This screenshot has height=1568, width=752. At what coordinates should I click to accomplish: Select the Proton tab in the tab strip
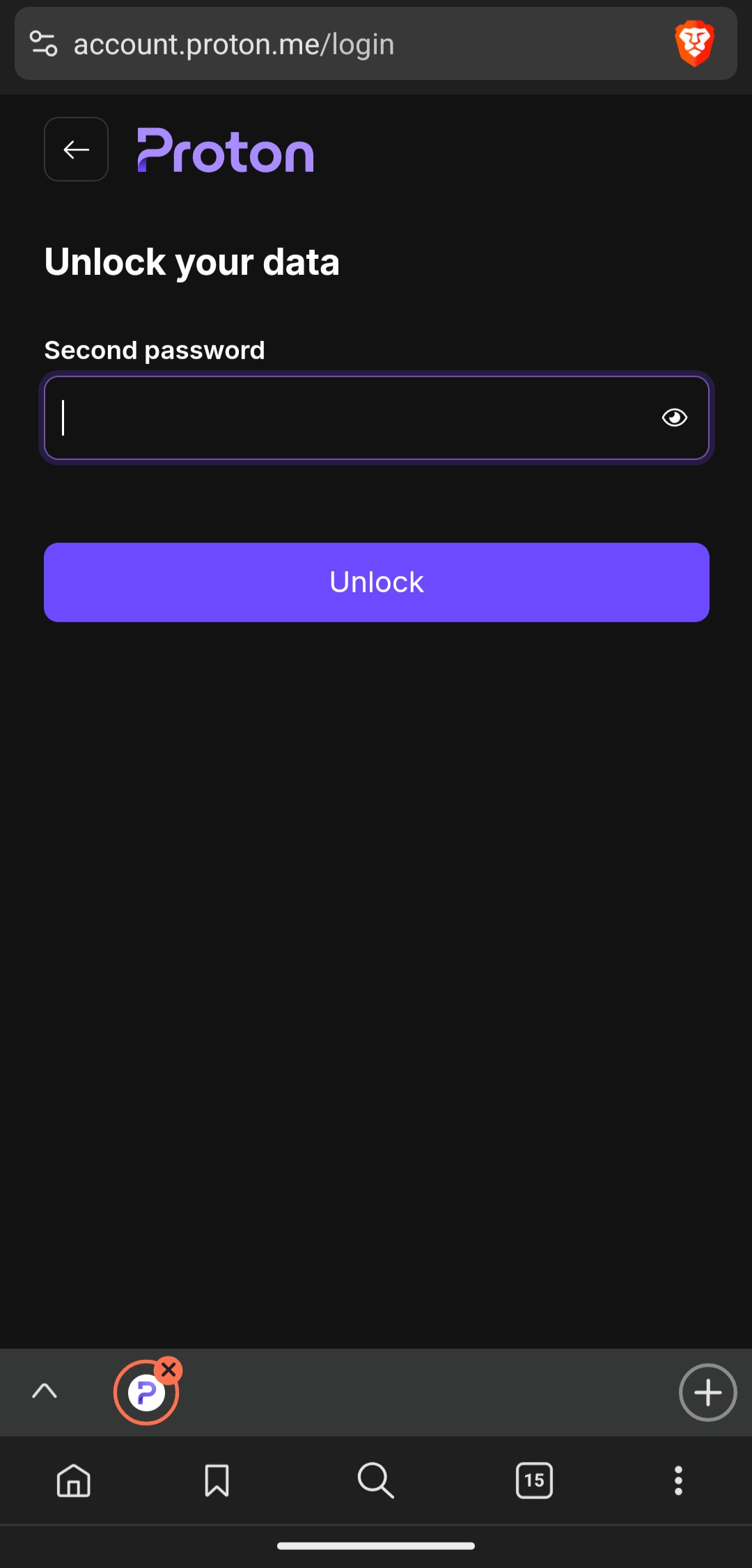click(x=146, y=1393)
